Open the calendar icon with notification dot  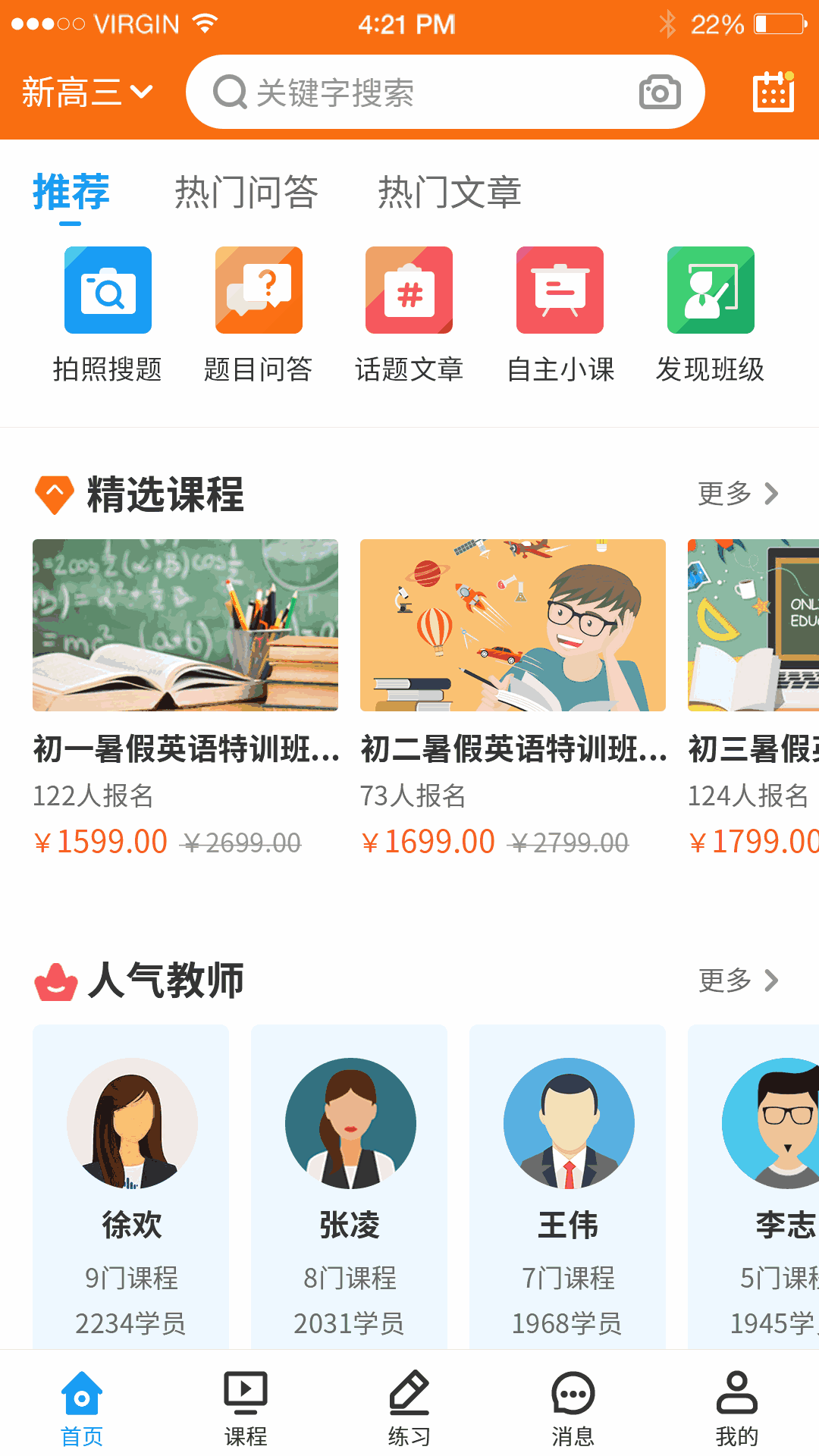[x=771, y=91]
